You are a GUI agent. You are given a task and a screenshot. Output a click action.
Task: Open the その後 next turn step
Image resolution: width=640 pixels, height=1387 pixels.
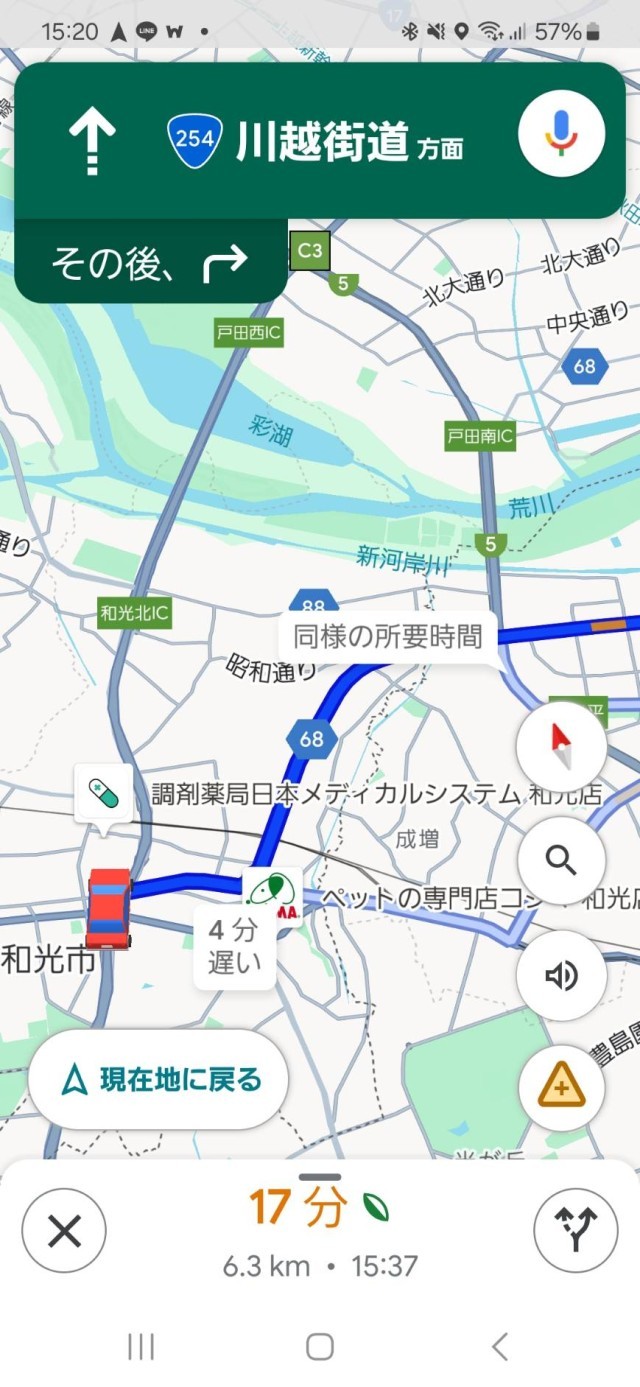point(150,263)
